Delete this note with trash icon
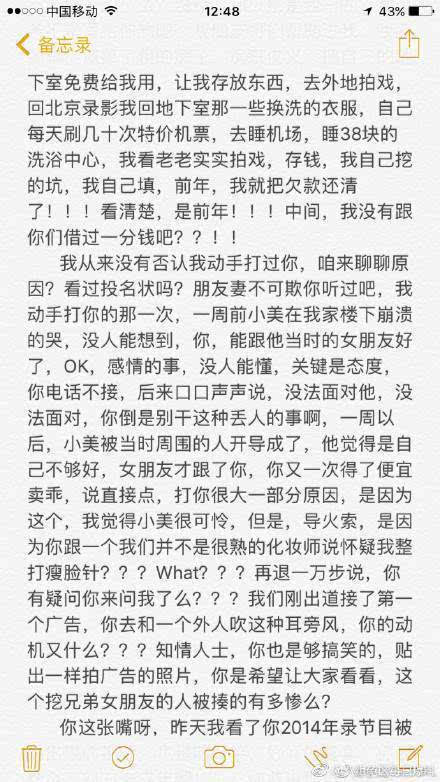The image size is (440, 782). coord(31,758)
